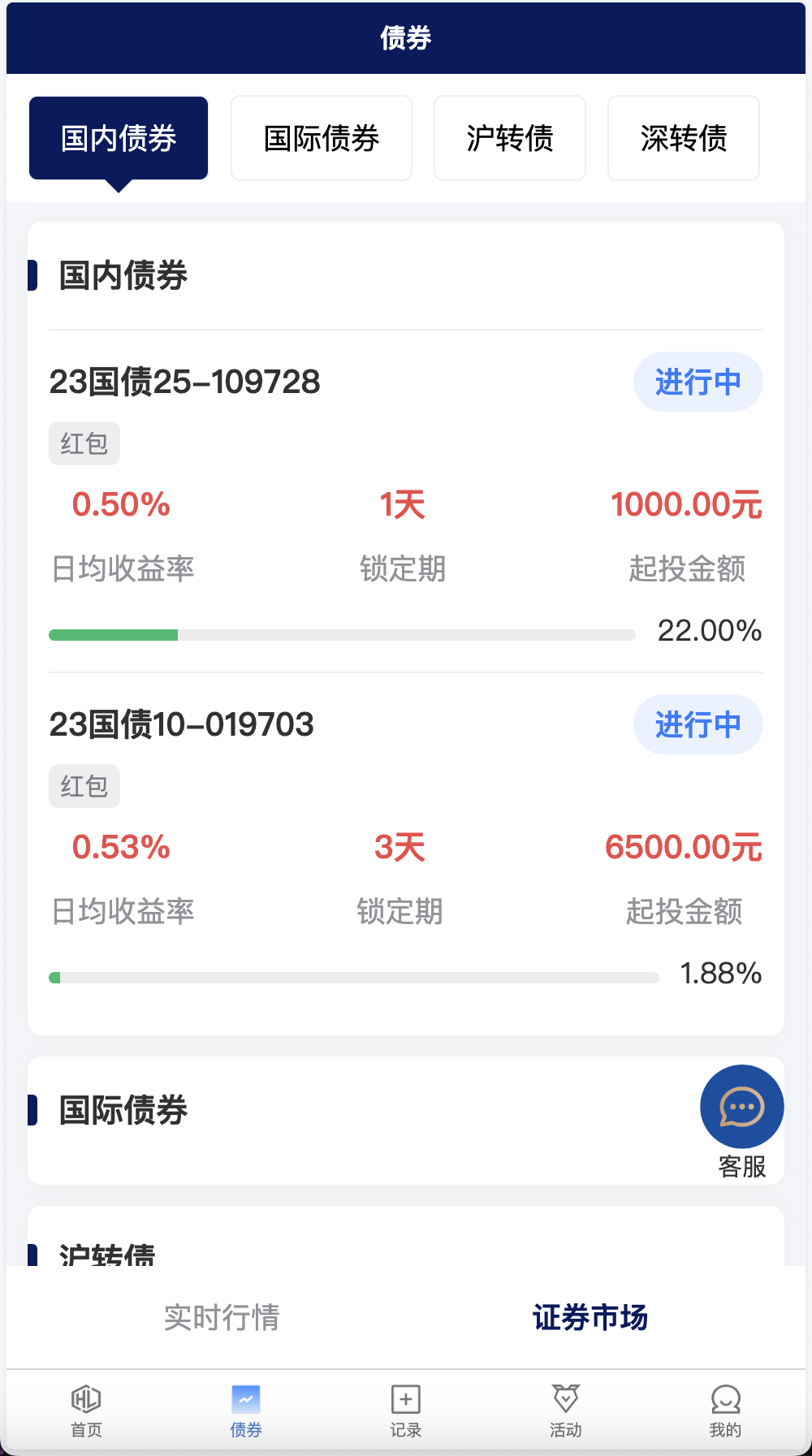The image size is (812, 1456).
Task: Click the 红包 tag under first bond
Action: (84, 443)
